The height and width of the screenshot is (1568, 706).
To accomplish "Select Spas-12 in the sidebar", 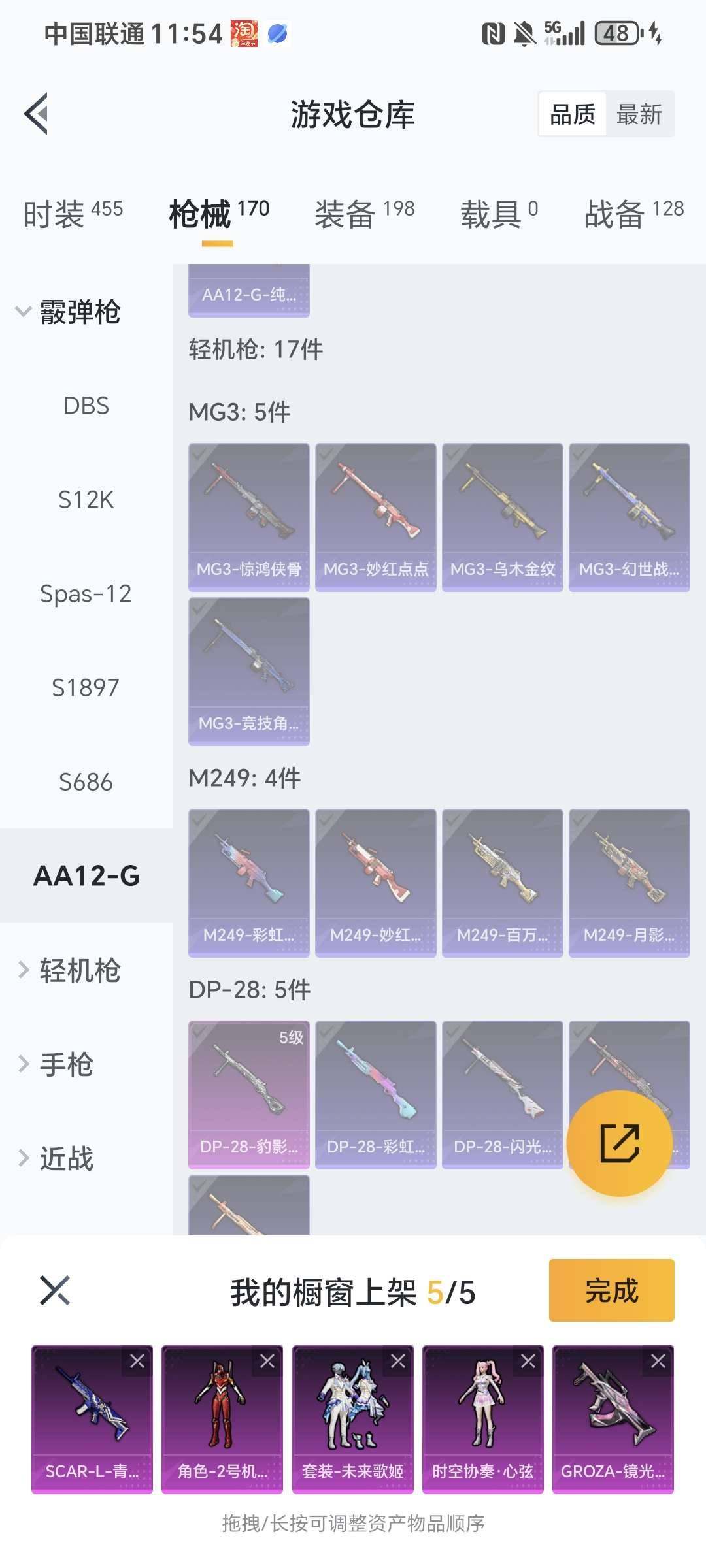I will click(86, 594).
